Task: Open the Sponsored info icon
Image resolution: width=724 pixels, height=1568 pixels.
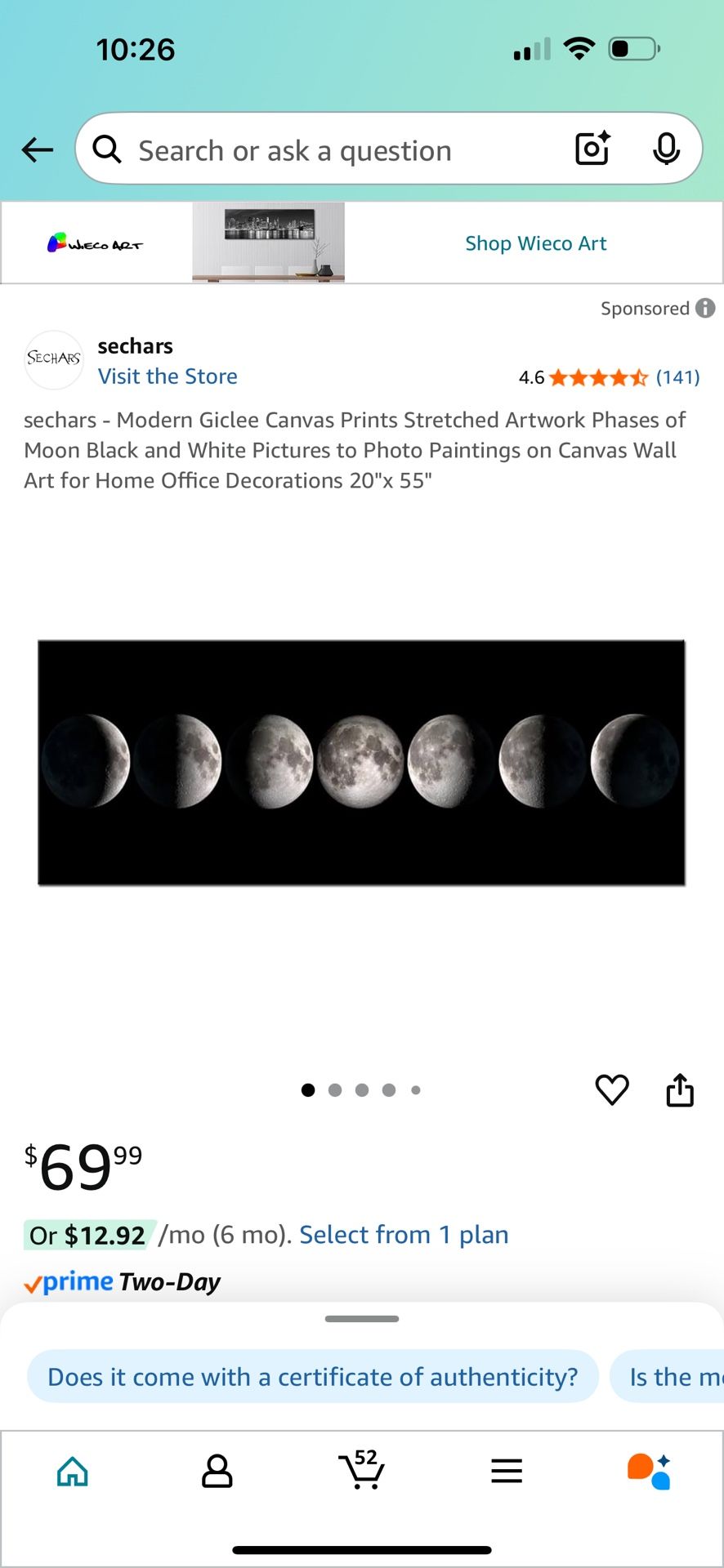Action: click(x=705, y=308)
